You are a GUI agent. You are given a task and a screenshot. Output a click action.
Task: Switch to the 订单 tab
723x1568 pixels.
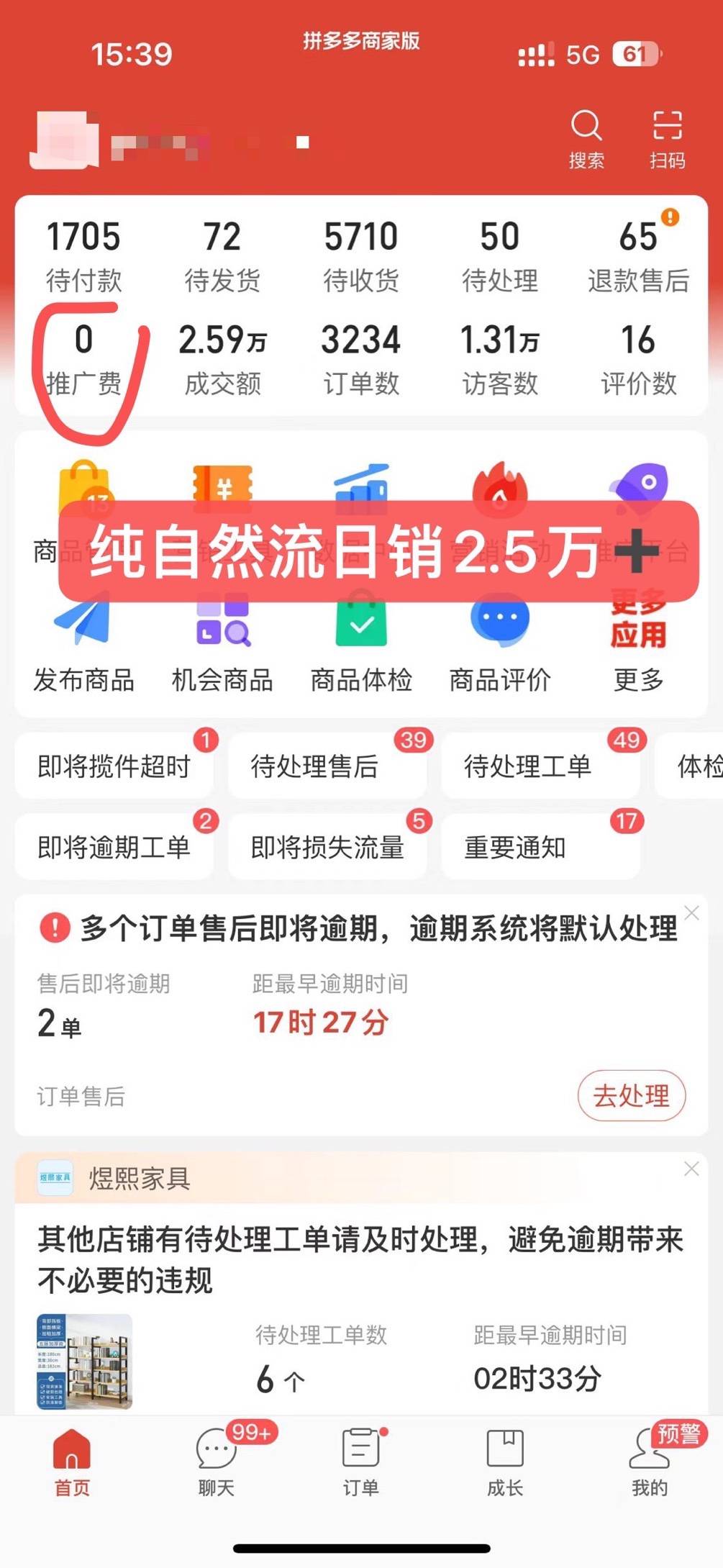click(361, 1461)
